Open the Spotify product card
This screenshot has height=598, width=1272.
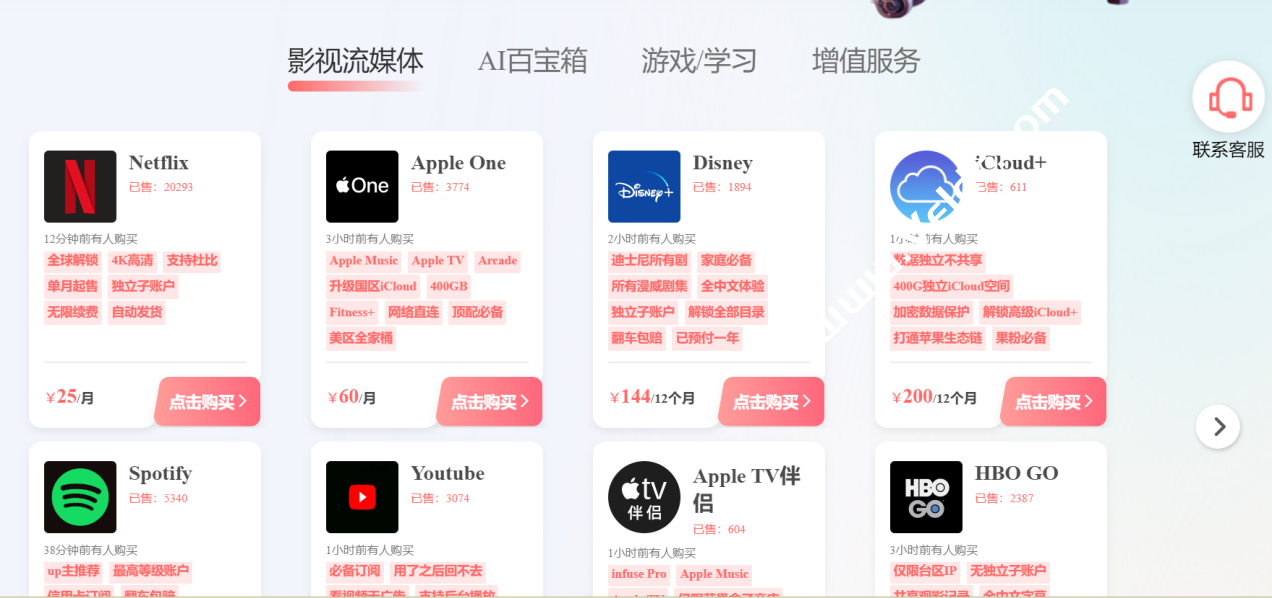click(160, 474)
